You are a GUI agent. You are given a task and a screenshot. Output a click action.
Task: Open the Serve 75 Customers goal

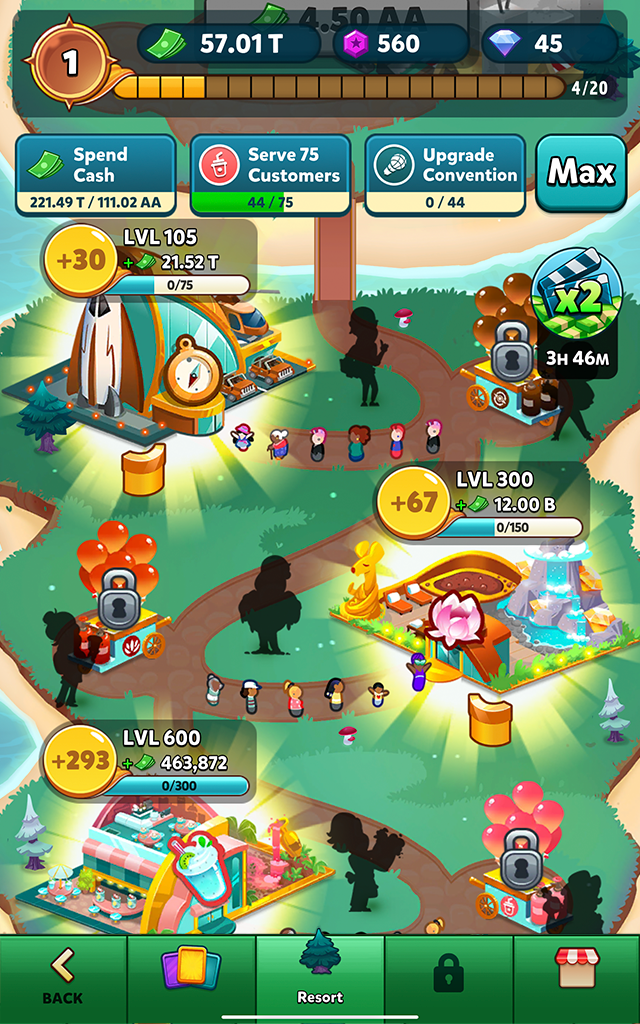270,175
